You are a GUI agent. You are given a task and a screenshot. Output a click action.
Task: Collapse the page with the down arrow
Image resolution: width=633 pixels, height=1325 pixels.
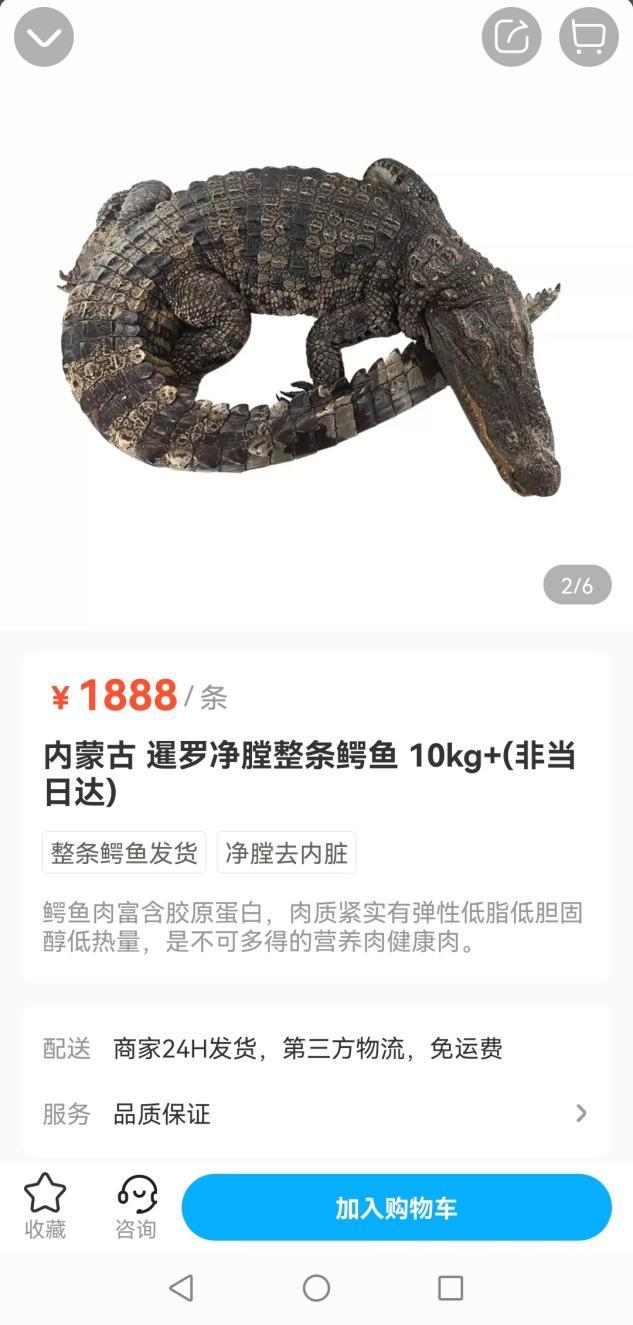tap(44, 37)
